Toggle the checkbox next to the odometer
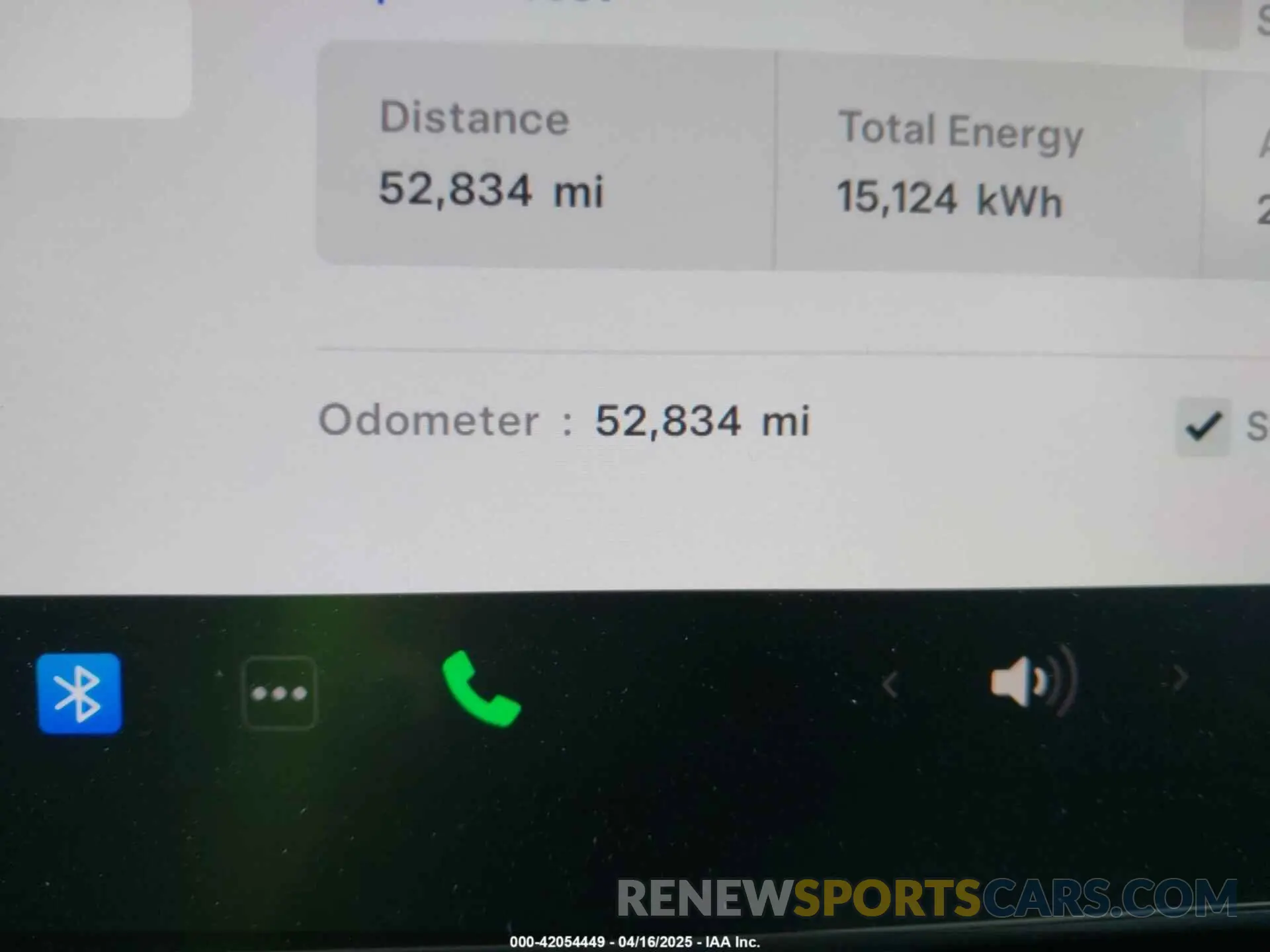The image size is (1270, 952). click(x=1203, y=426)
